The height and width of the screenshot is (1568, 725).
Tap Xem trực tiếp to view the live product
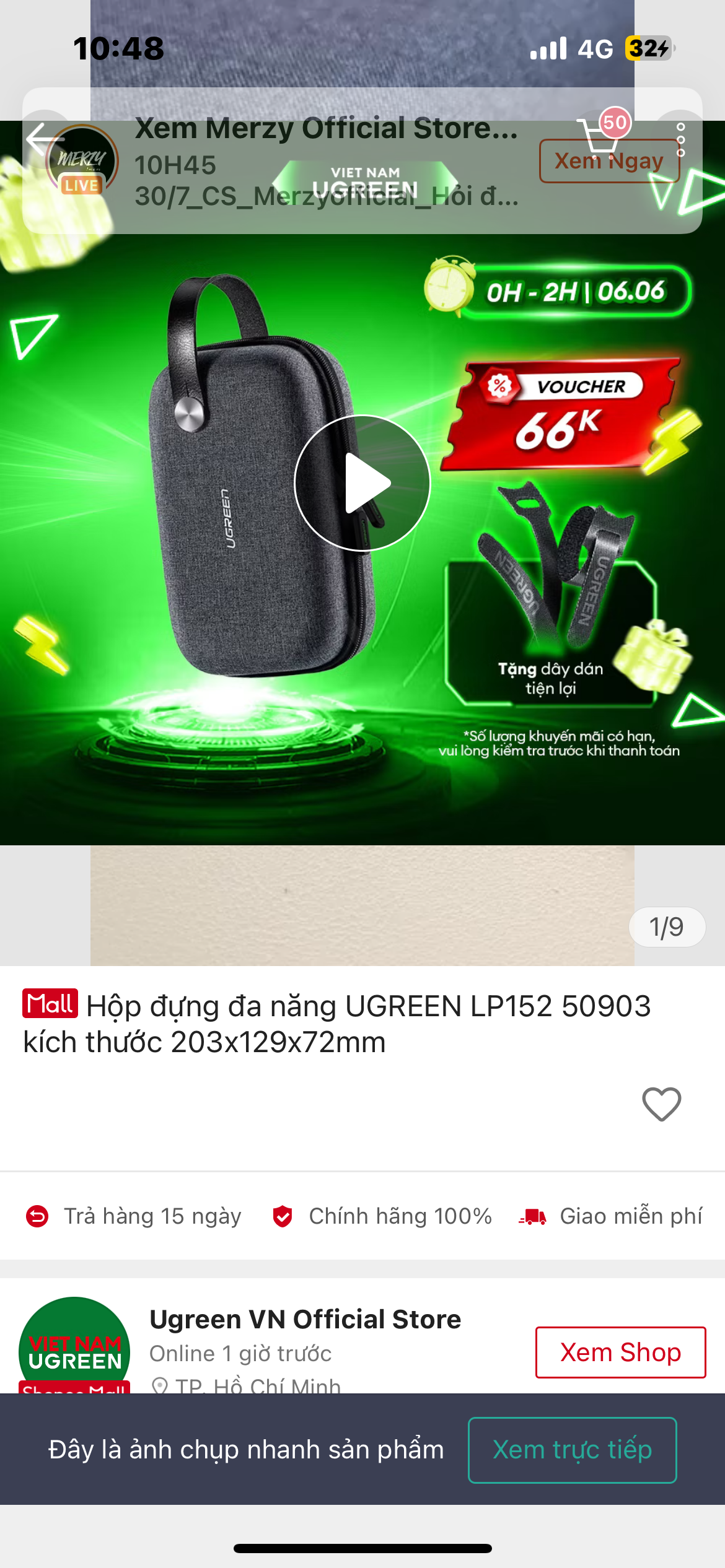(x=572, y=1450)
